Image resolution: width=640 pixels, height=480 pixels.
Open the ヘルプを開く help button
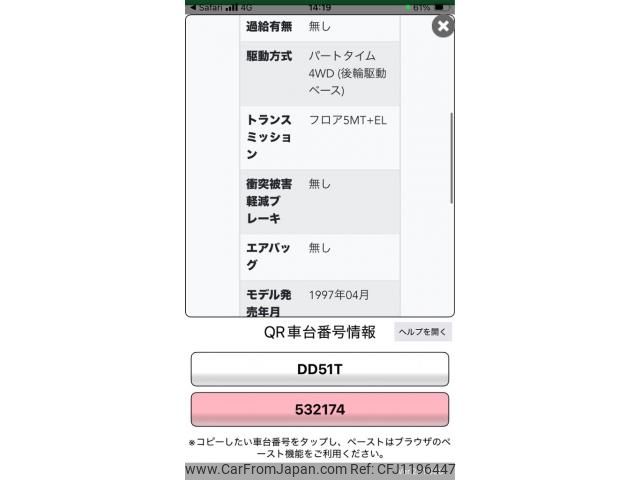(423, 332)
